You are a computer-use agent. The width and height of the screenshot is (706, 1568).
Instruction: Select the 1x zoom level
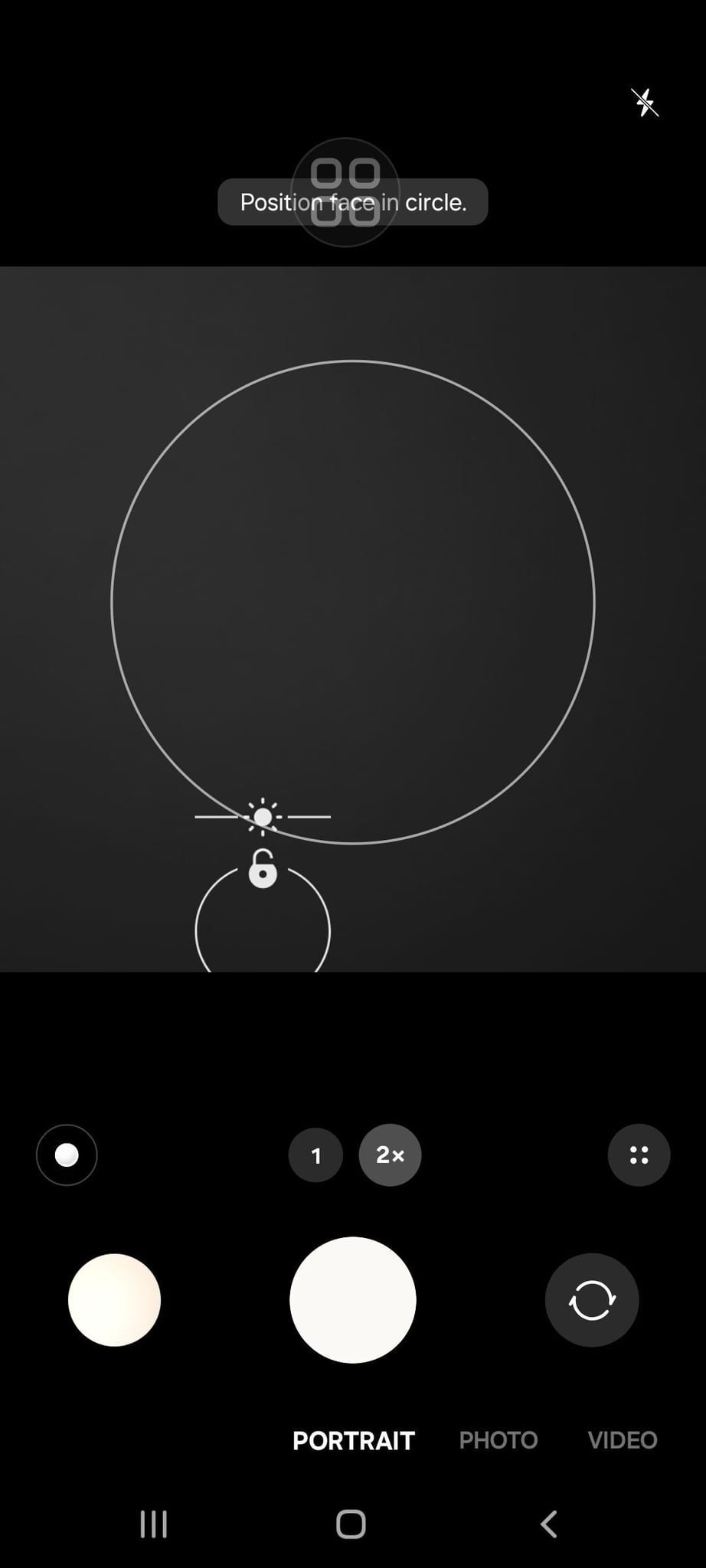point(315,1155)
